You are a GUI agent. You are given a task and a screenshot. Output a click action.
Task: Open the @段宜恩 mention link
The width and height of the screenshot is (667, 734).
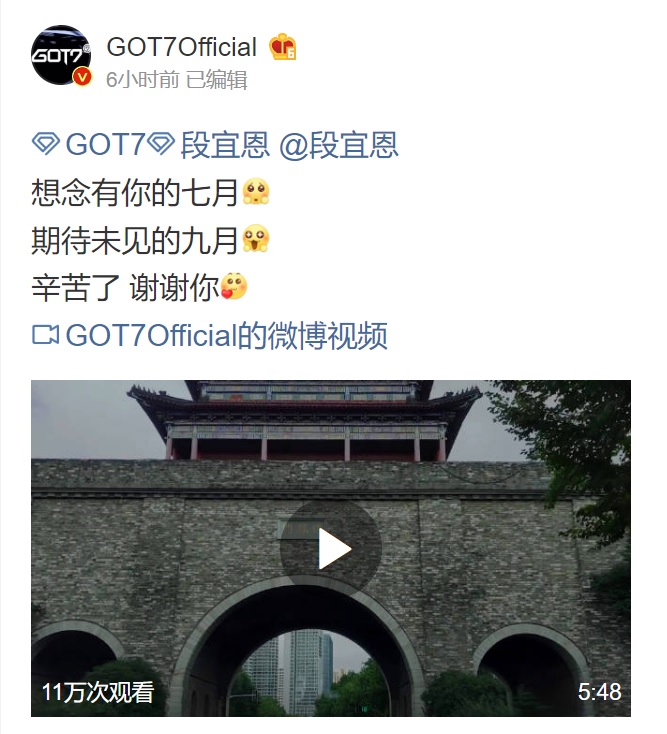coord(338,145)
